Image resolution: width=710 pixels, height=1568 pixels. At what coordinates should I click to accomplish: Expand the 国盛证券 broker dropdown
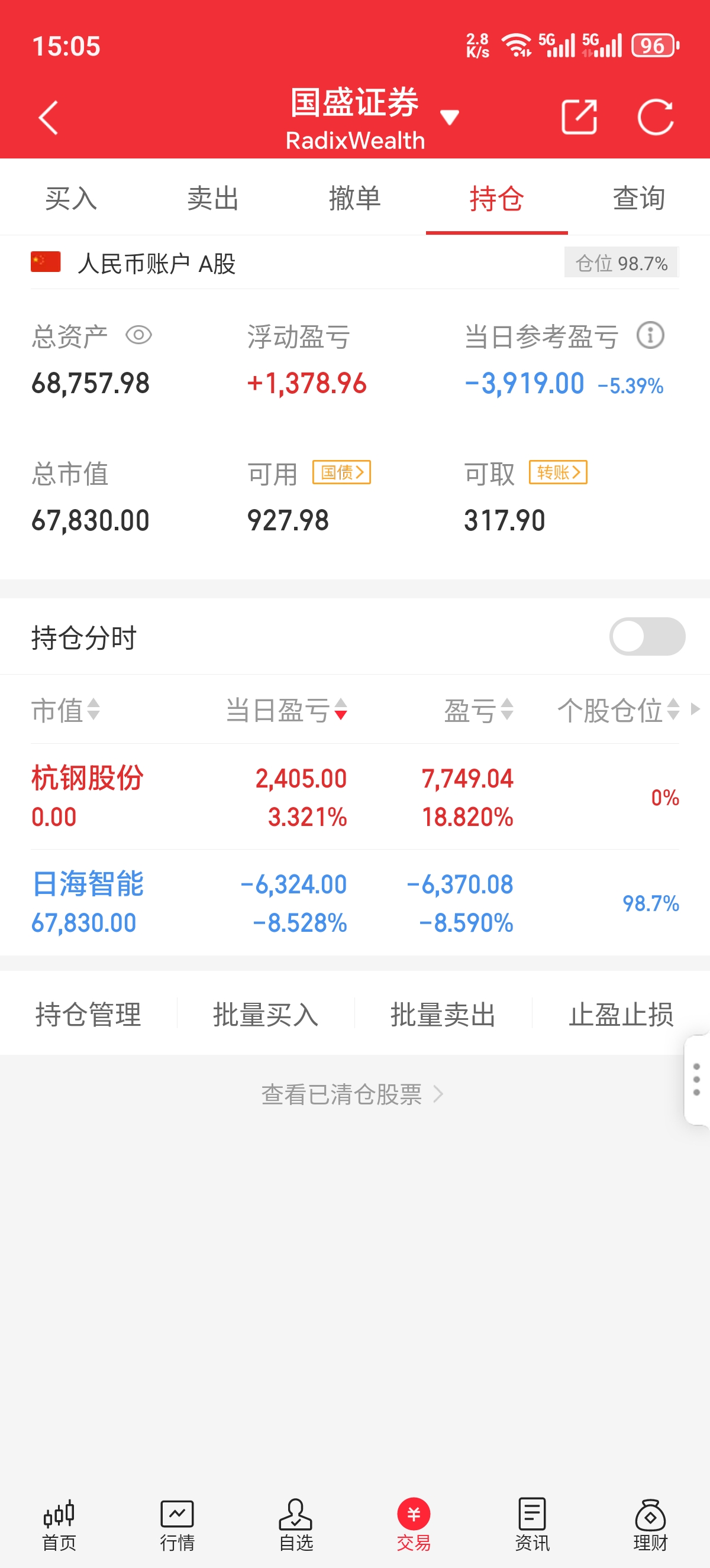(450, 117)
